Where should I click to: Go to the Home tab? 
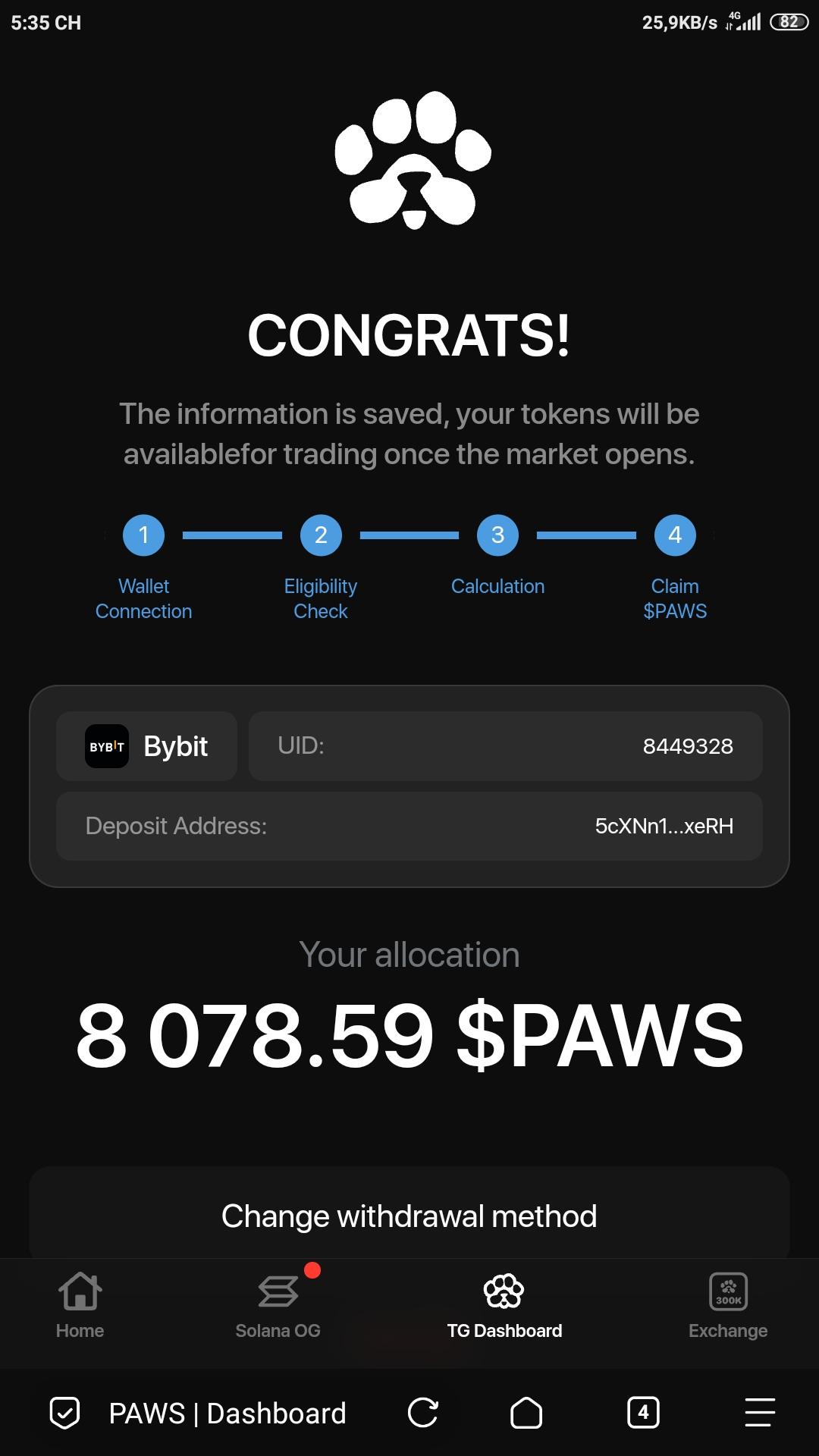pos(80,1306)
